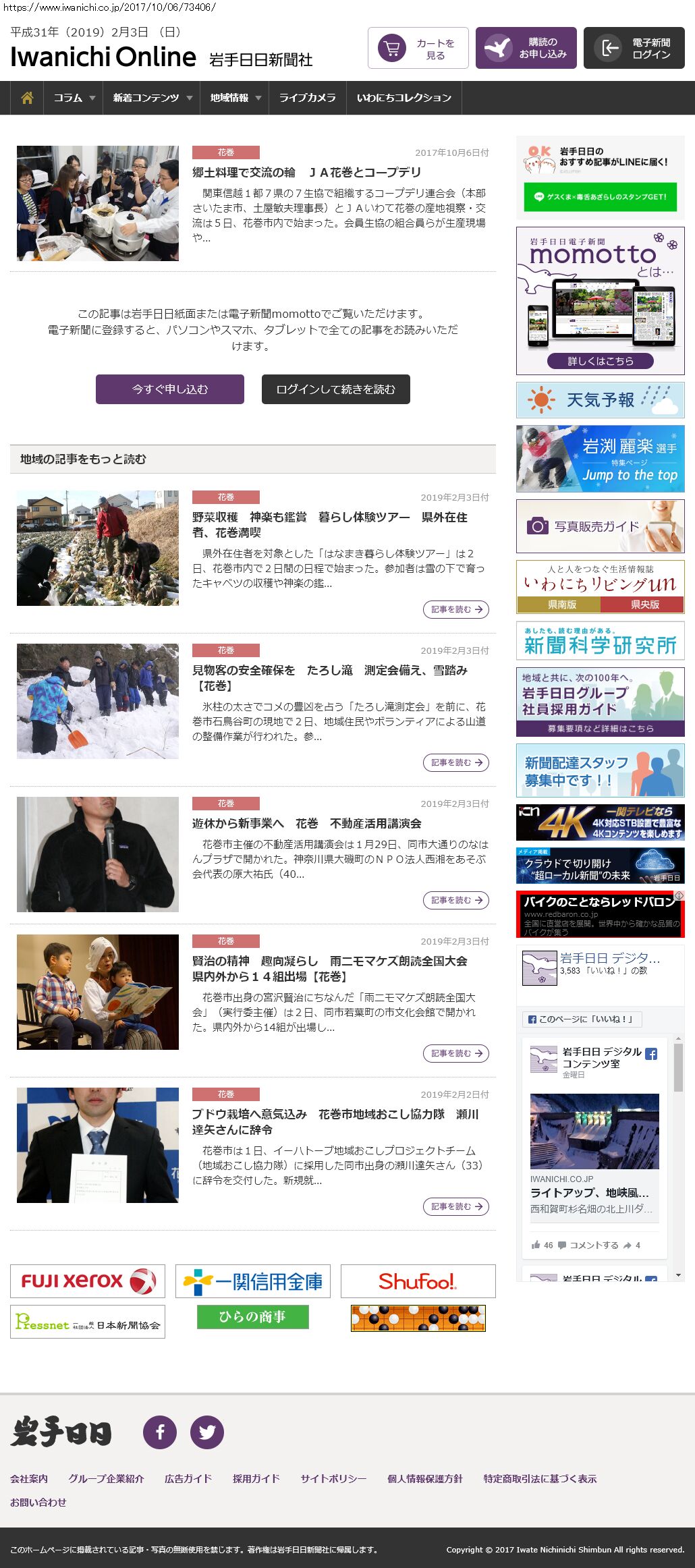Open the home icon in navigation bar
This screenshot has height=1568, width=695.
[x=27, y=98]
